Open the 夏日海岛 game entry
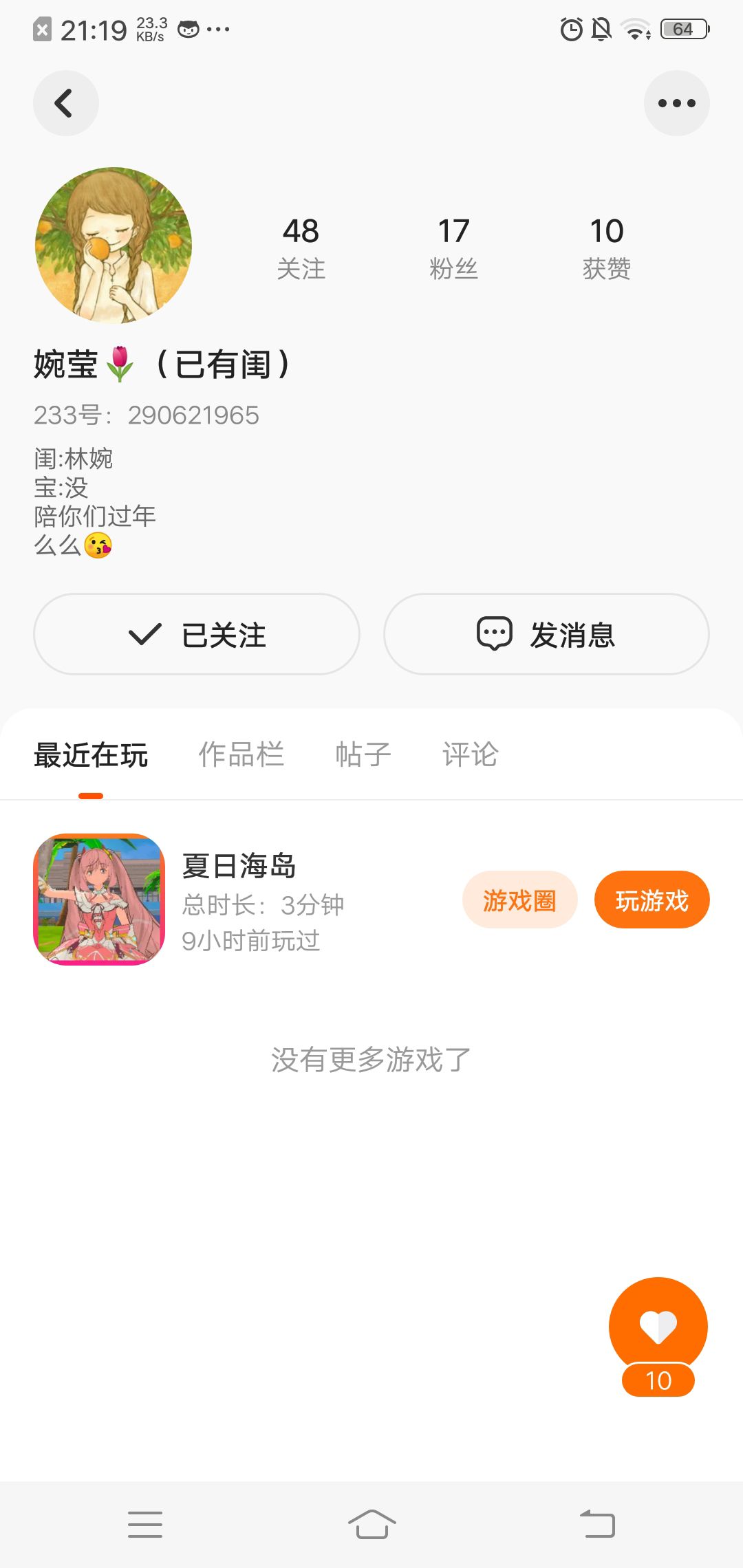 click(x=238, y=867)
